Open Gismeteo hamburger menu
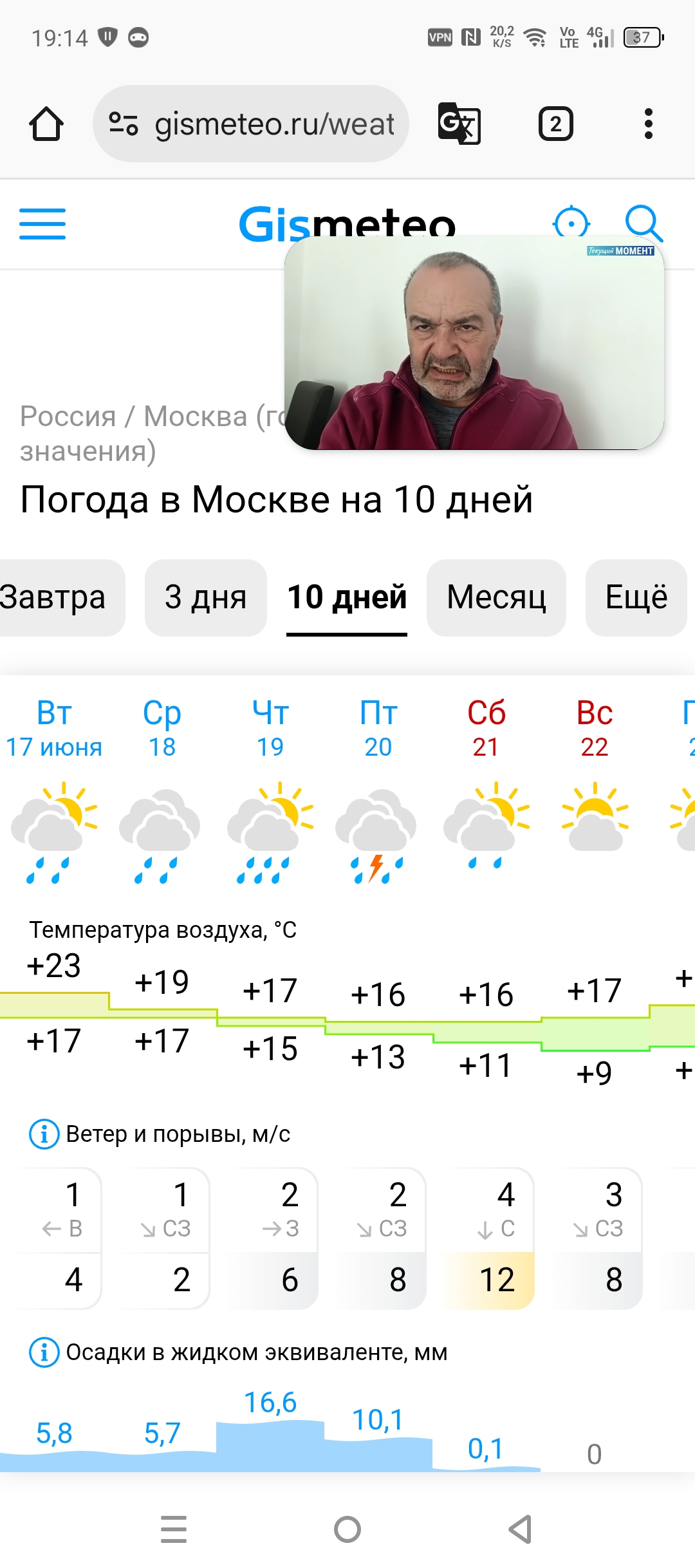Viewport: 695px width, 1568px height. [x=42, y=224]
